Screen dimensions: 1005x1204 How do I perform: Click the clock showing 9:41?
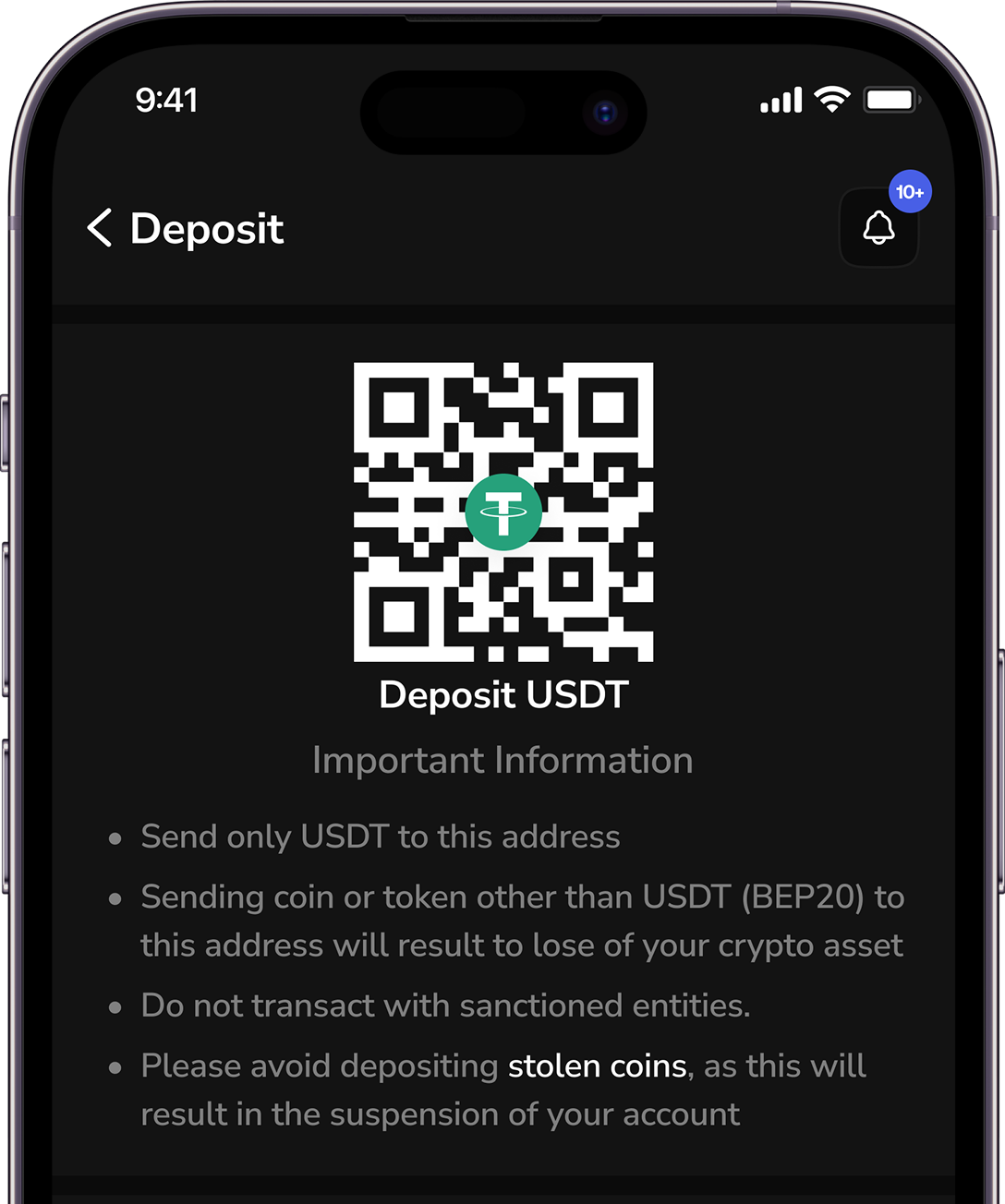click(166, 100)
